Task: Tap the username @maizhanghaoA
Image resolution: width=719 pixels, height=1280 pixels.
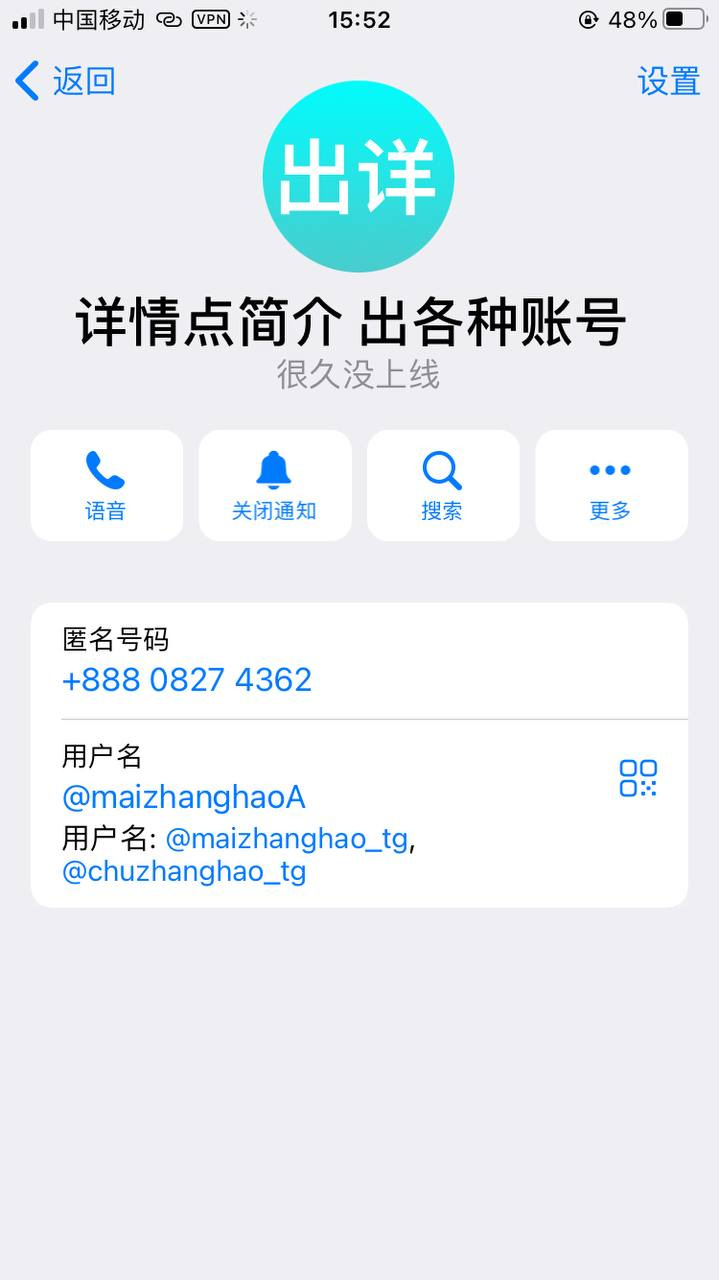Action: click(183, 797)
